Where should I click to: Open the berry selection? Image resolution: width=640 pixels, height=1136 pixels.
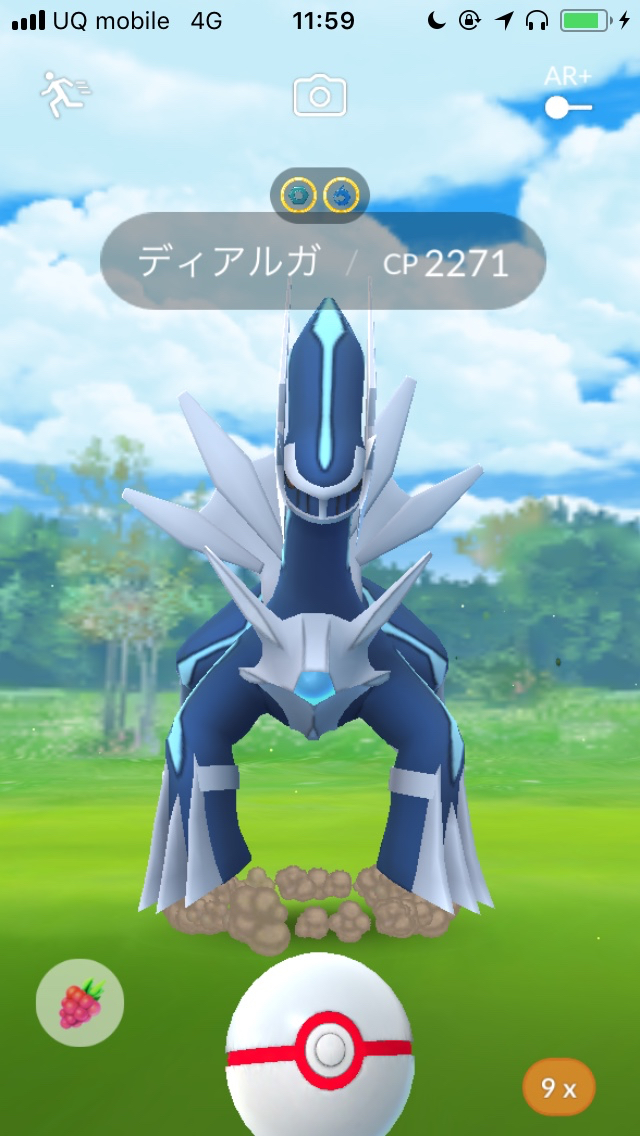point(80,1002)
